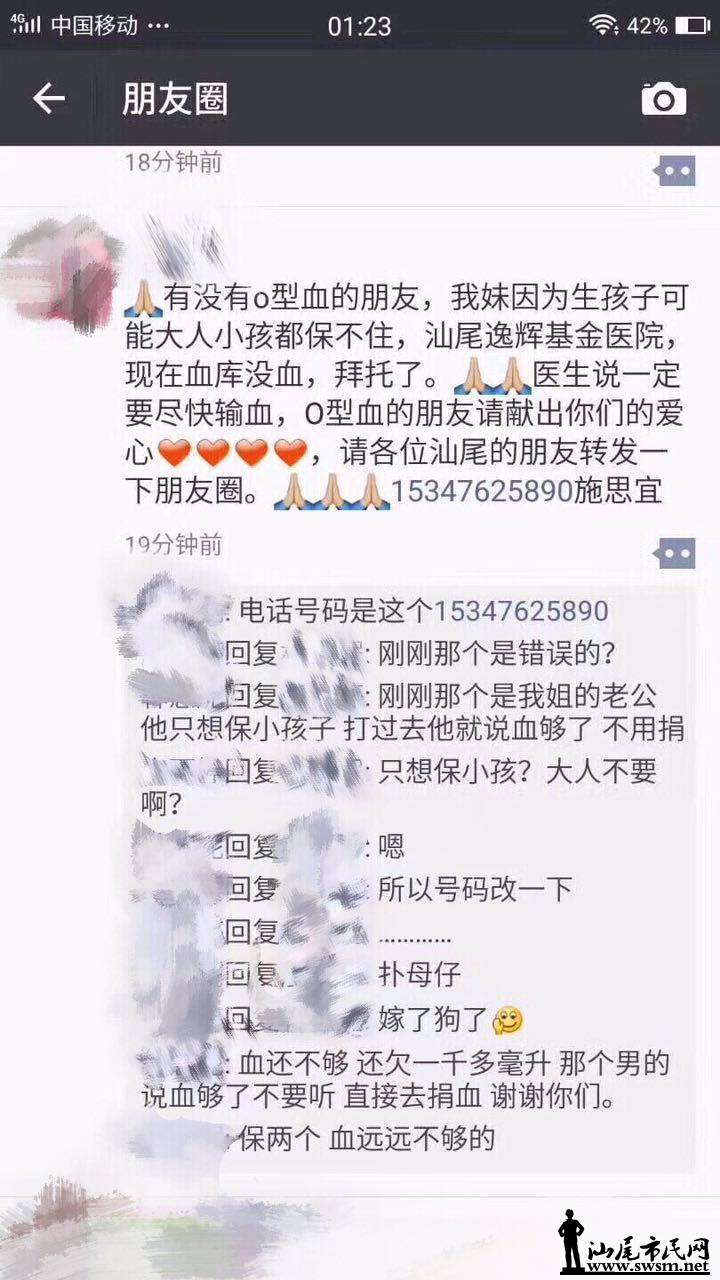Viewport: 720px width, 1280px height.
Task: Open the camera to post a moment
Action: (x=663, y=98)
